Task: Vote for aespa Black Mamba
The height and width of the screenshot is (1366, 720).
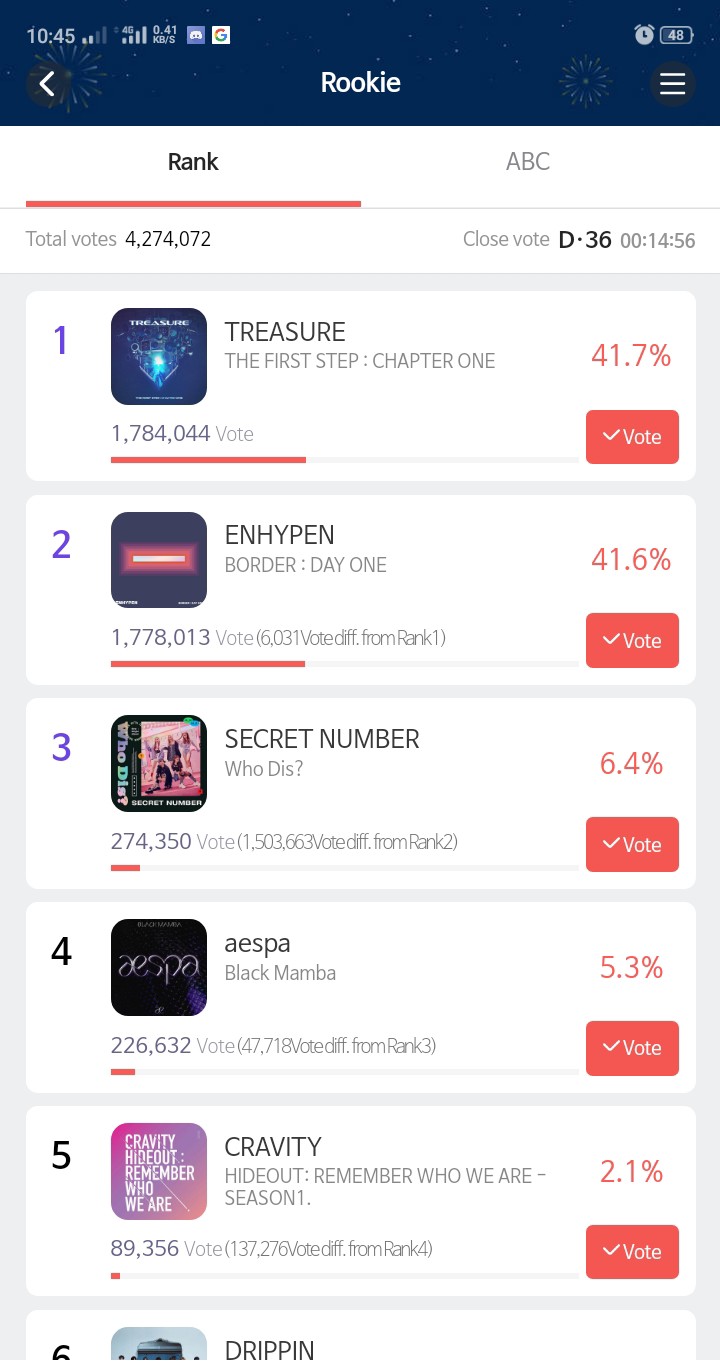Action: (x=632, y=1048)
